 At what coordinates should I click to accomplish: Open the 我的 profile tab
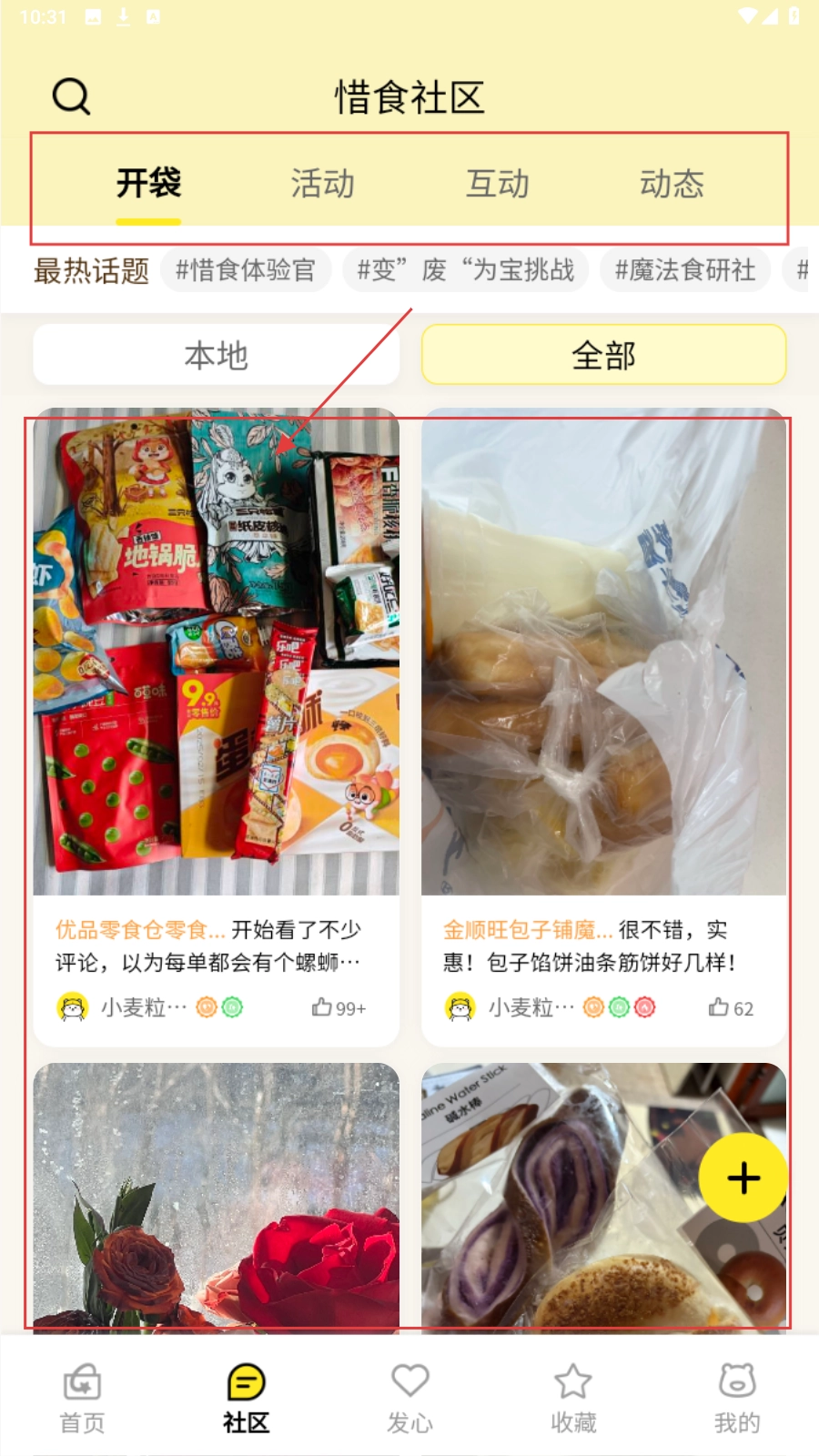[737, 1398]
